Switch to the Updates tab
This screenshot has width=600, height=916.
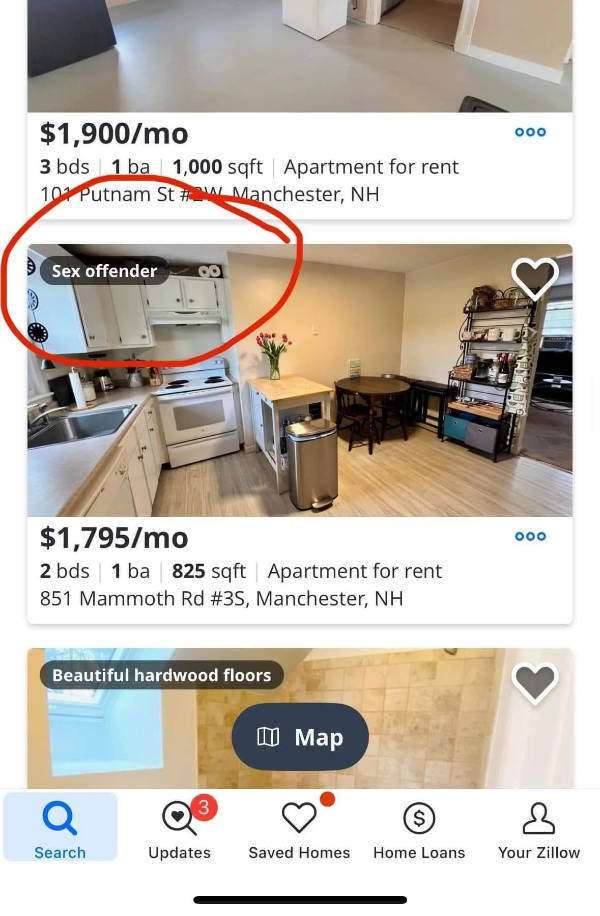[x=180, y=828]
